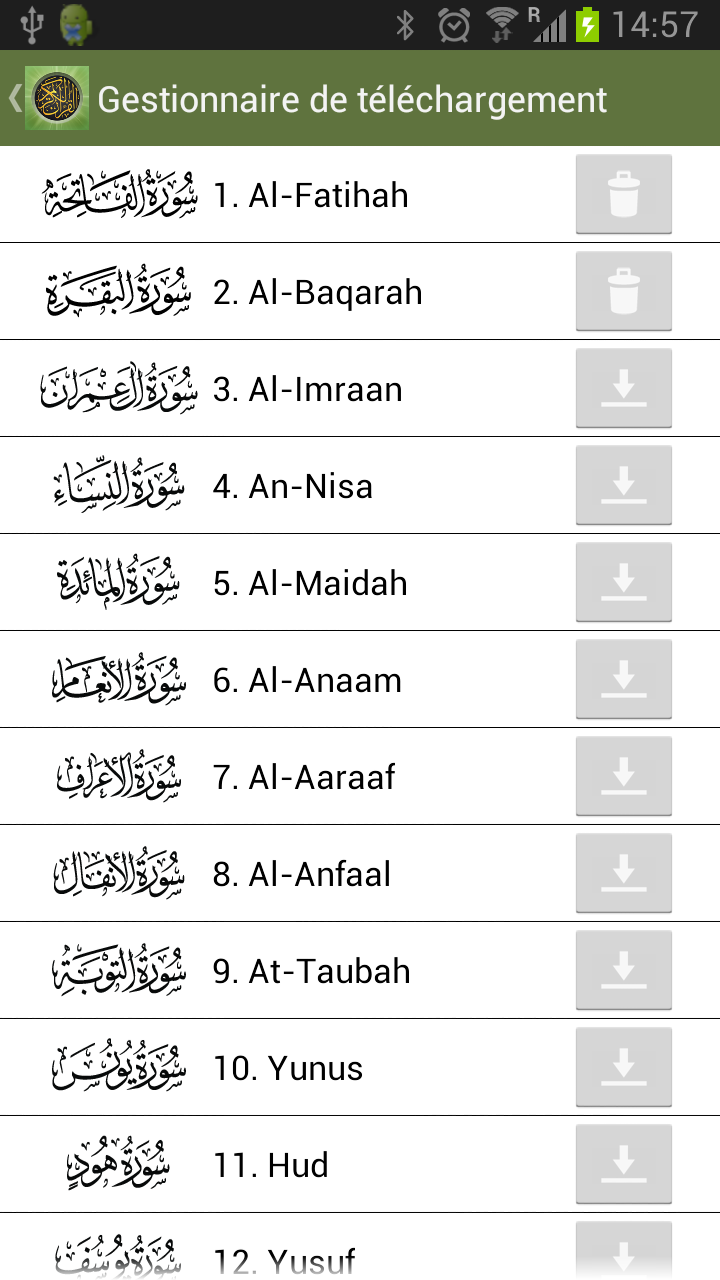
Task: Download surah 10 Yunus
Action: click(x=623, y=1068)
